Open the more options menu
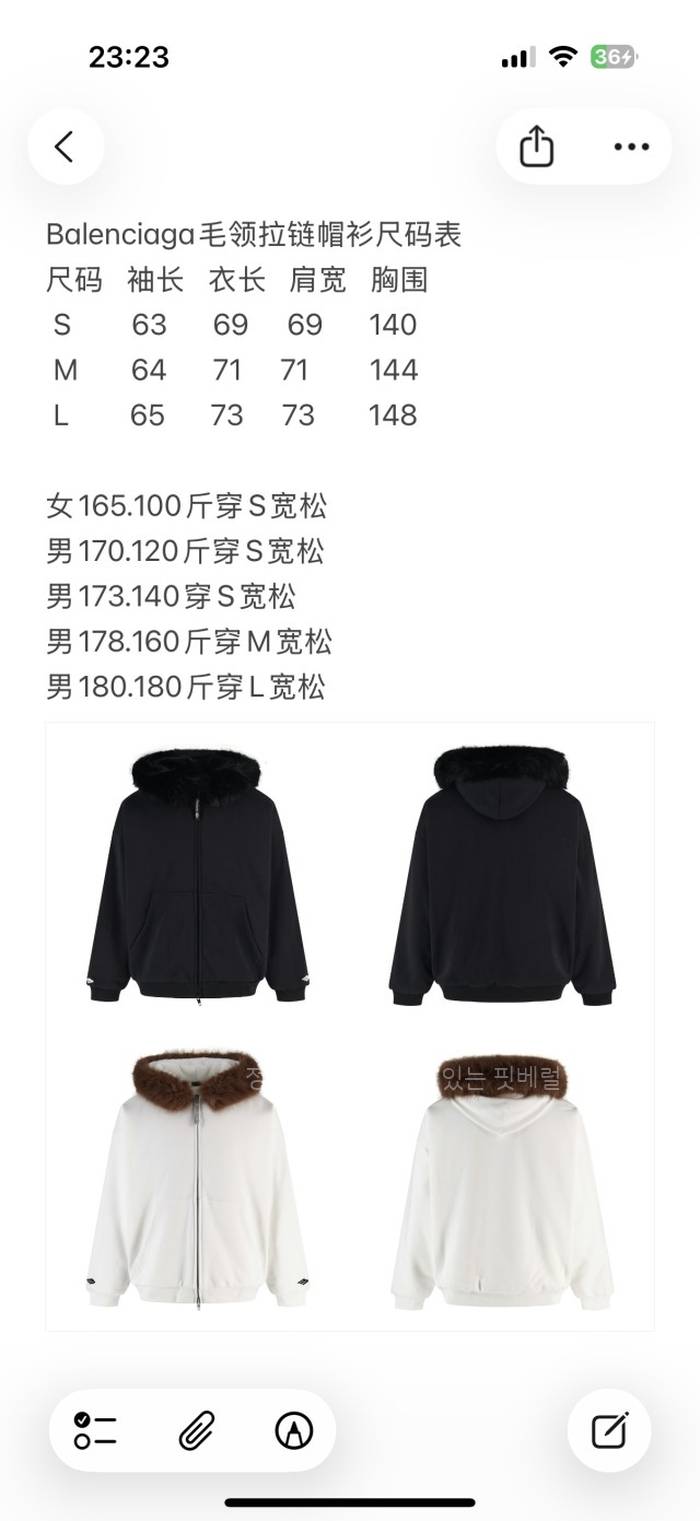Screen dimensions: 700x1521 point(631,147)
